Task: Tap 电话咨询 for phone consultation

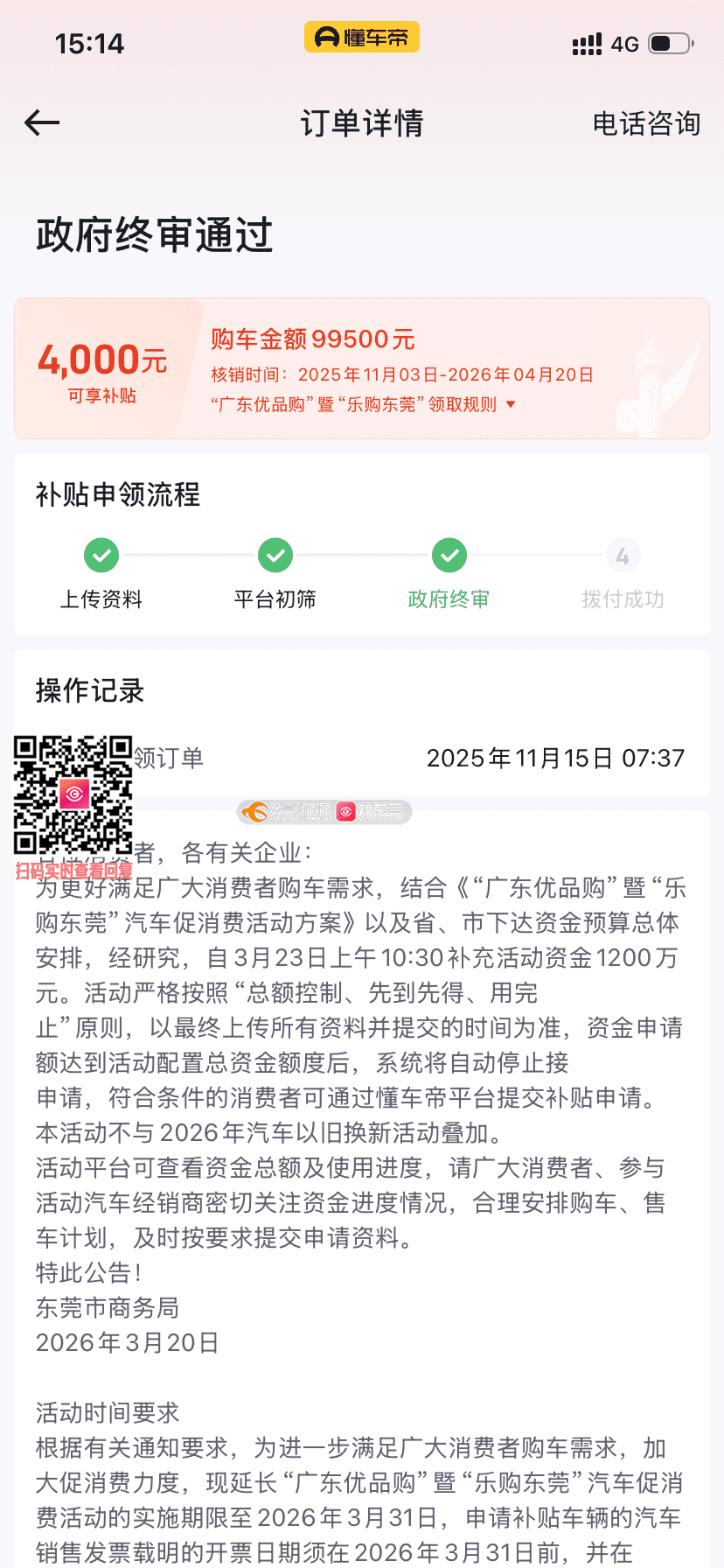Action: pyautogui.click(x=646, y=123)
